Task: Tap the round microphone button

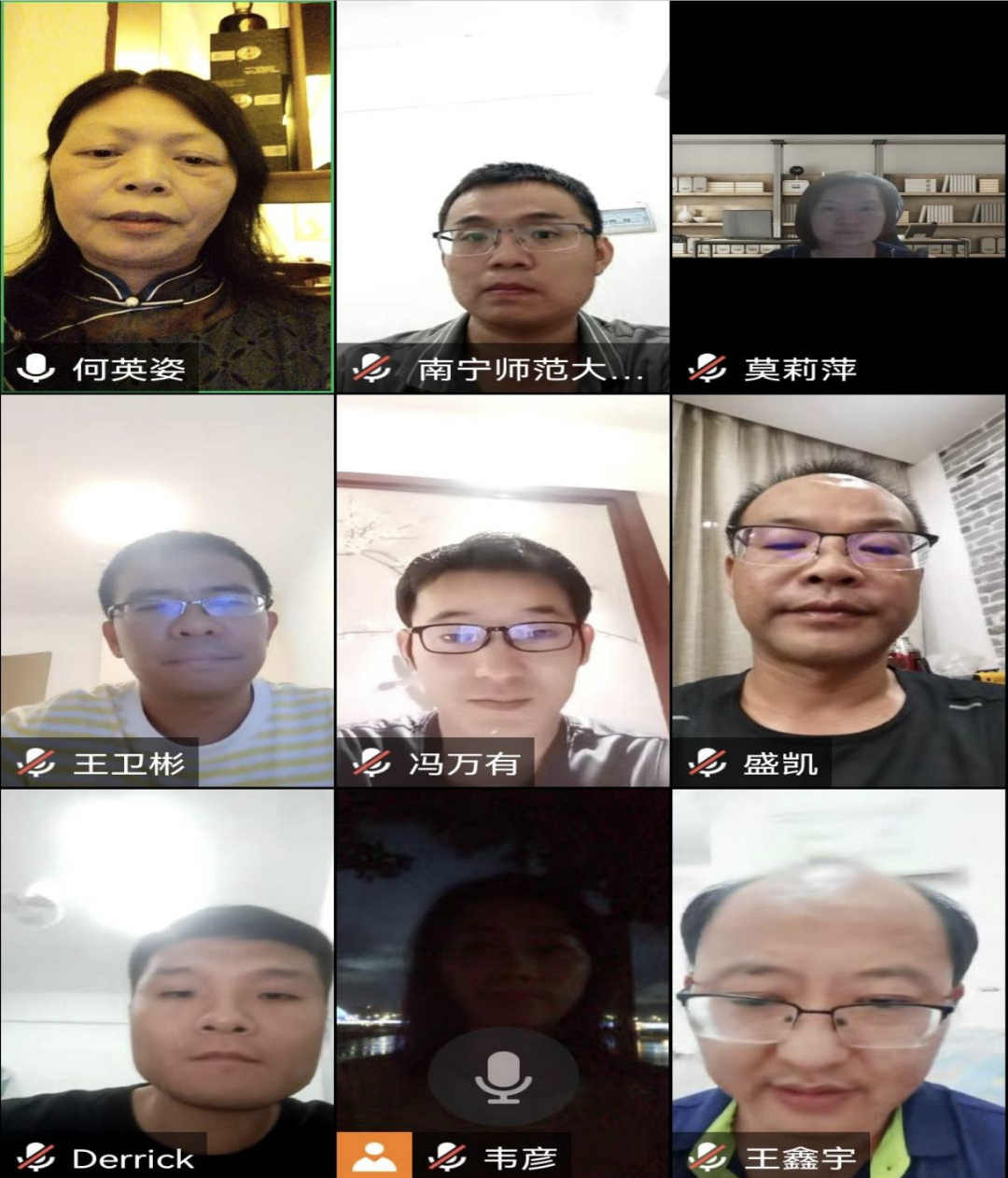Action: 503,1076
